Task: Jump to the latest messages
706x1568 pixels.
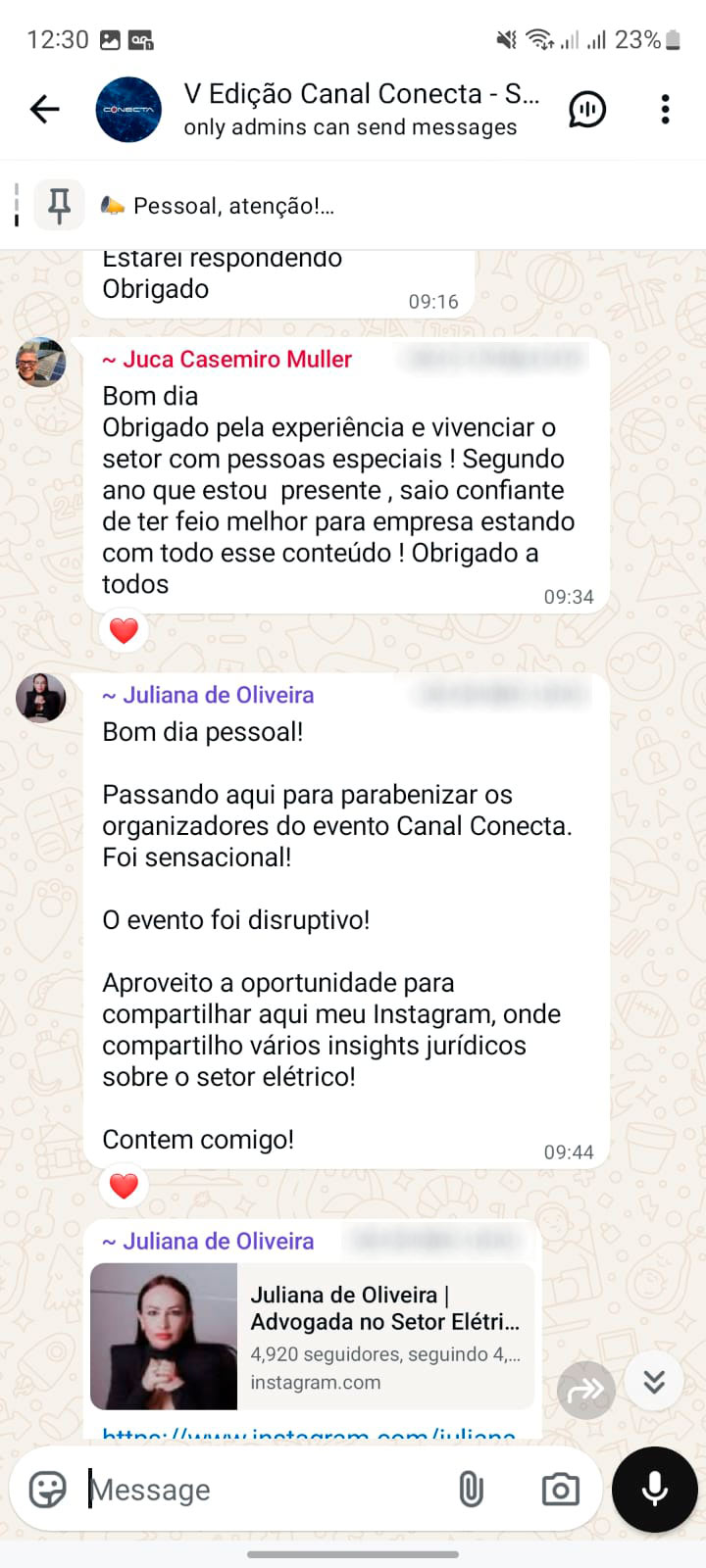Action: click(654, 1382)
